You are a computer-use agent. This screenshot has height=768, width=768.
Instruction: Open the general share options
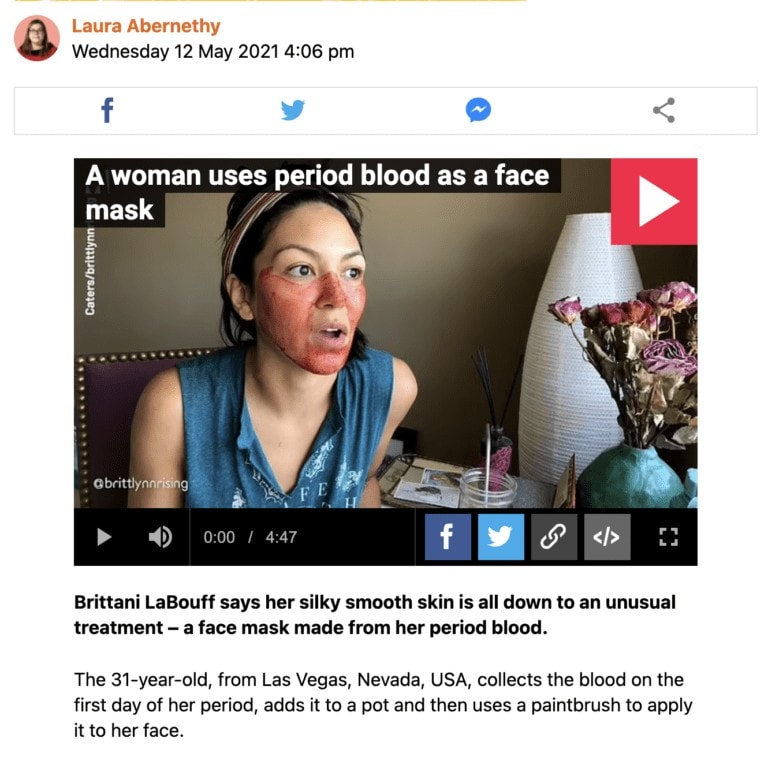(664, 110)
